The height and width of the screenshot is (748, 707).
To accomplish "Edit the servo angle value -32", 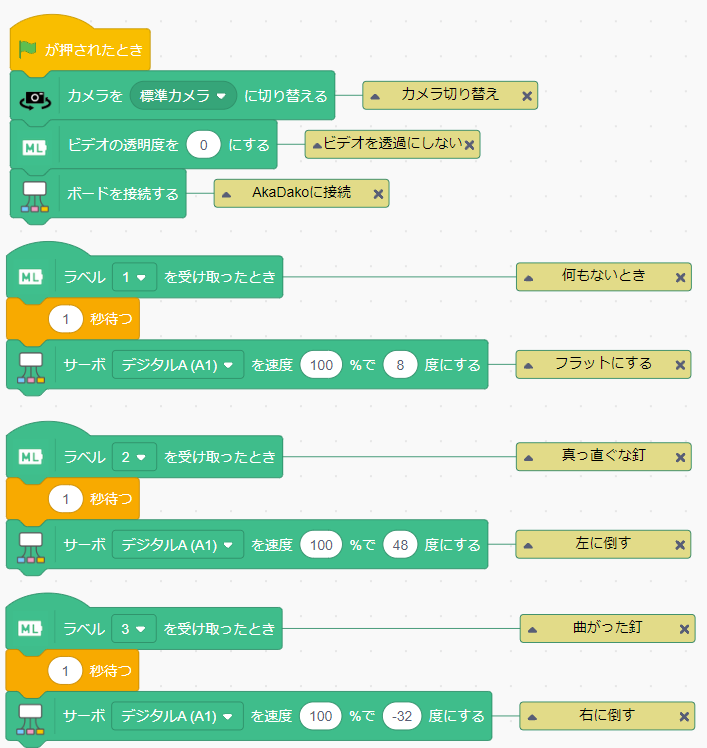I will point(403,716).
